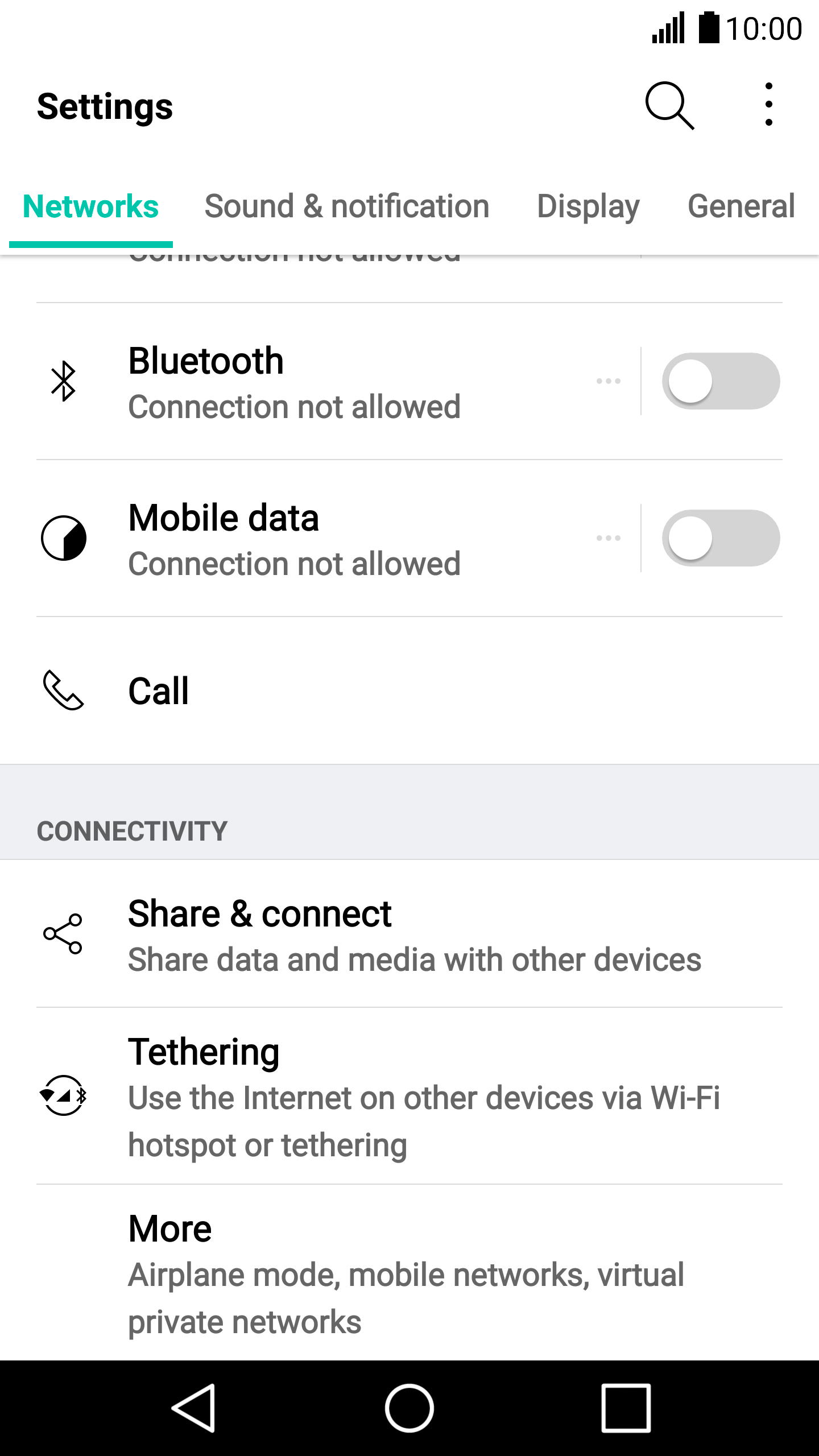Screen dimensions: 819x1456
Task: Toggle the Mobile data switch
Action: coord(721,538)
